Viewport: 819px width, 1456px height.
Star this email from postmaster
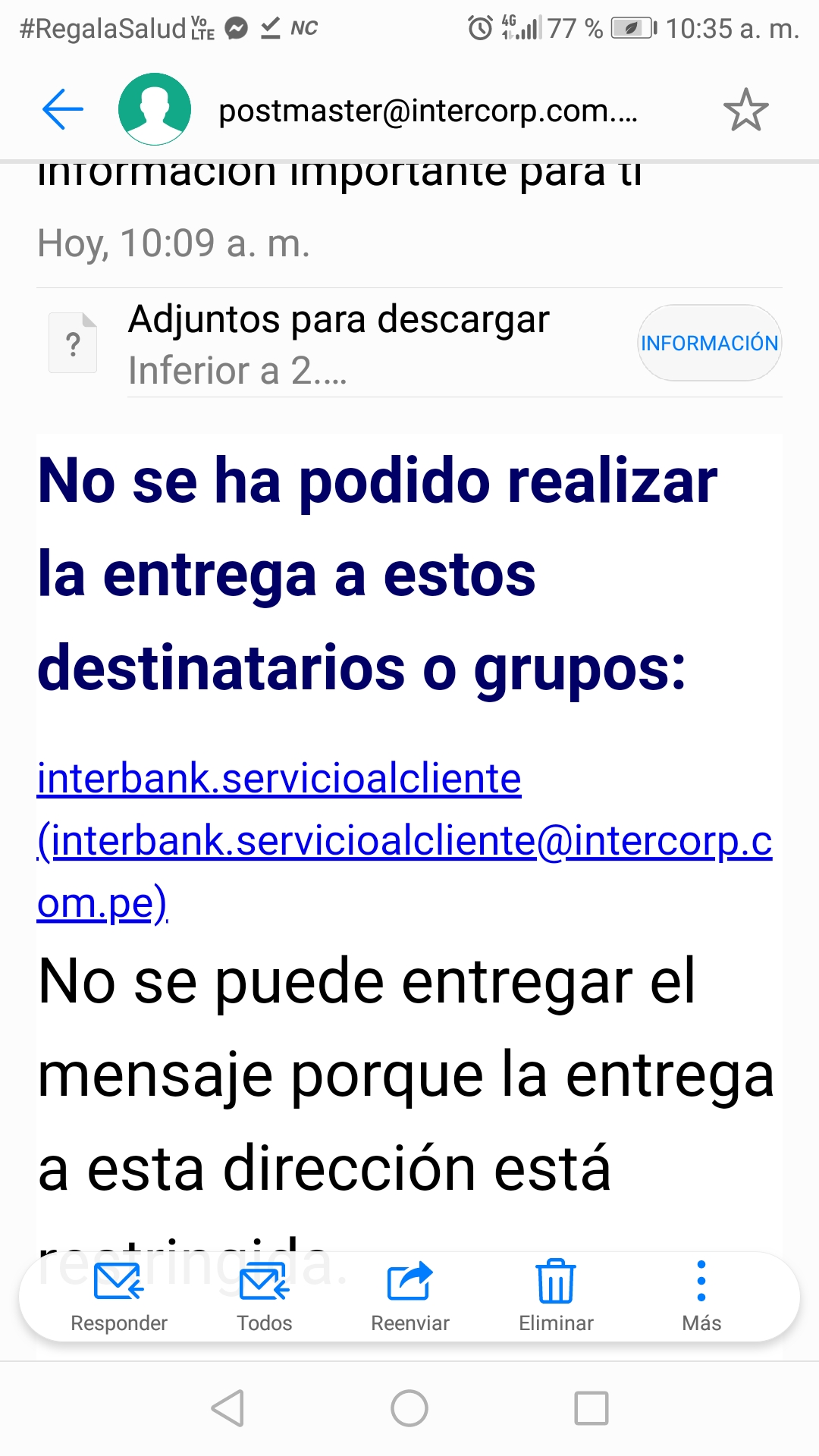tap(745, 110)
